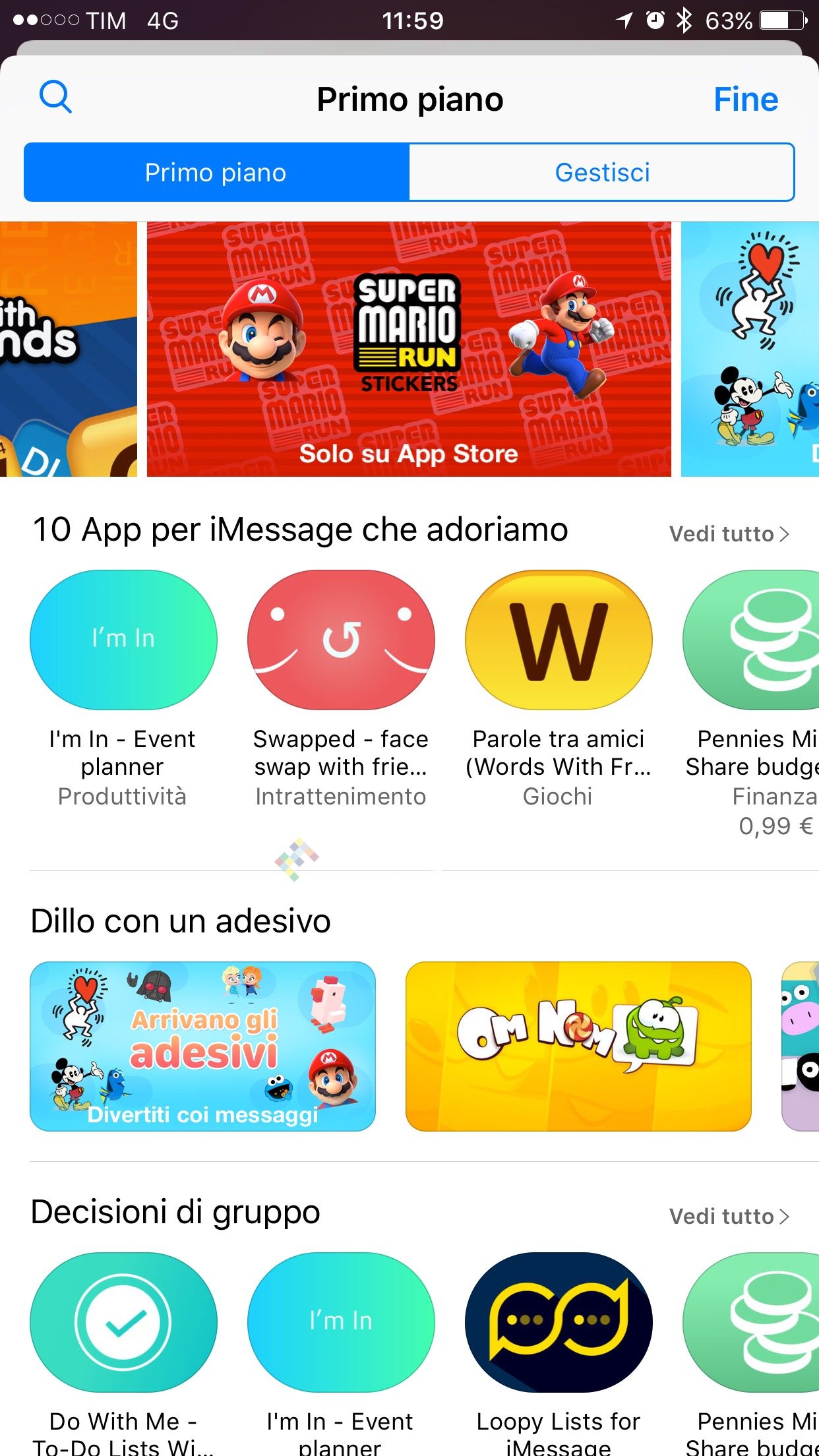Open I'm In under 10 App per iMessage
The image size is (819, 1456).
[x=123, y=640]
